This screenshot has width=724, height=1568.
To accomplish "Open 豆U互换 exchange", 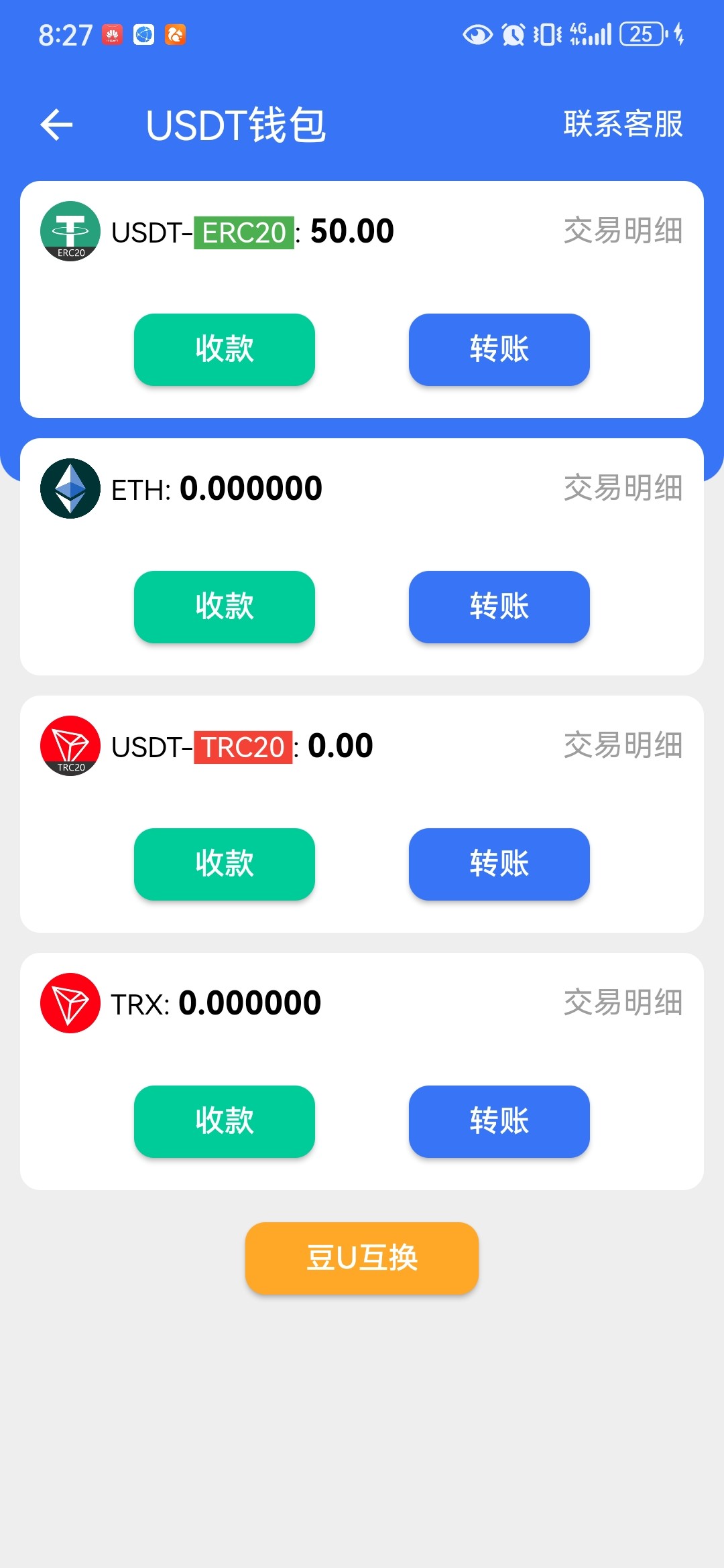I will coord(362,1258).
